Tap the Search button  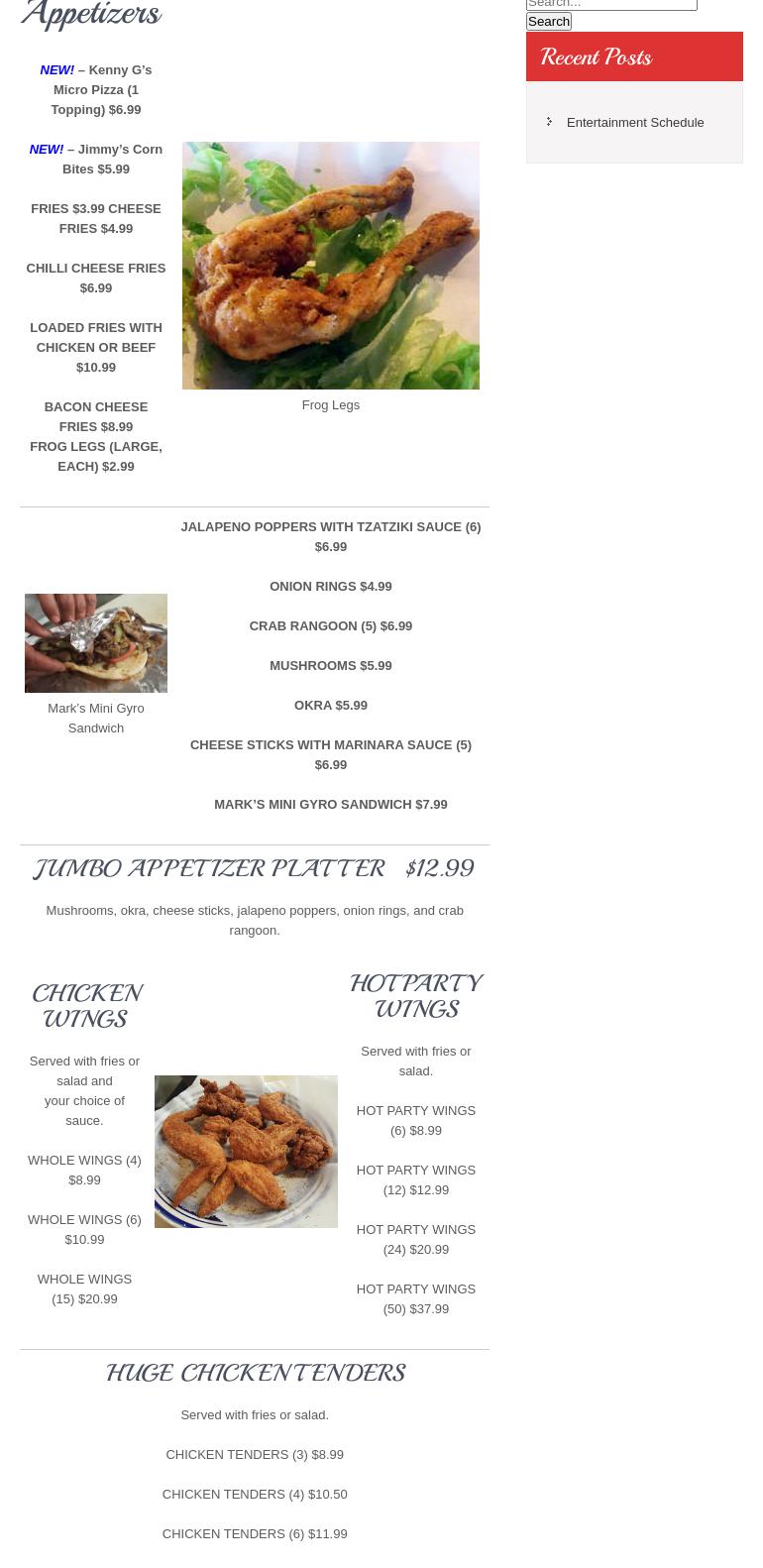pyautogui.click(x=548, y=22)
